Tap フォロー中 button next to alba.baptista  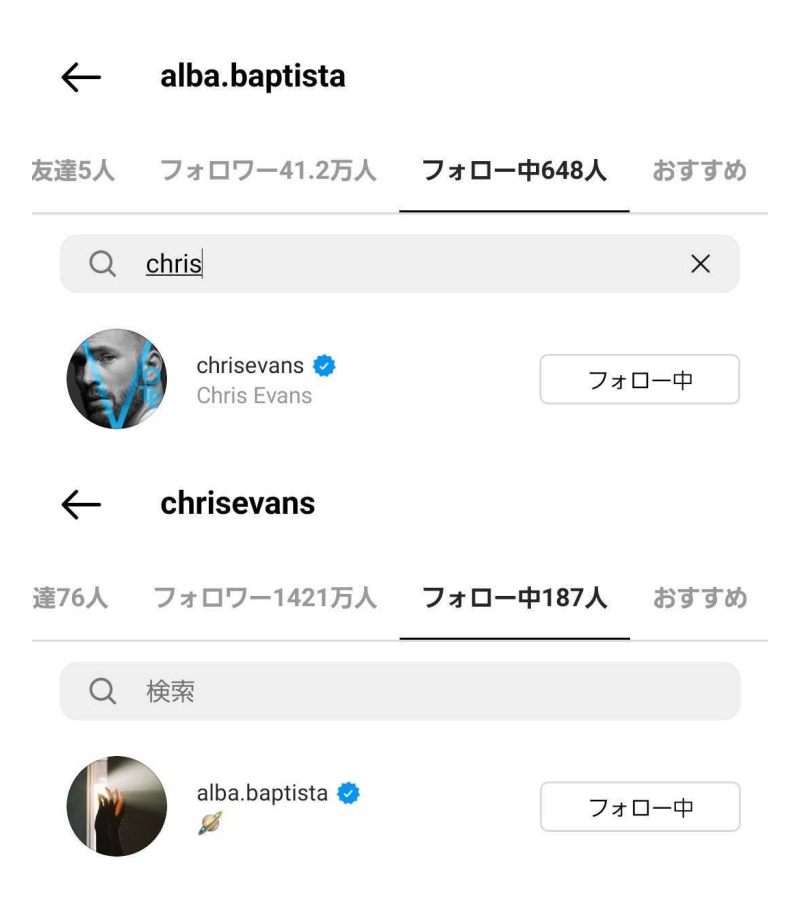(639, 807)
